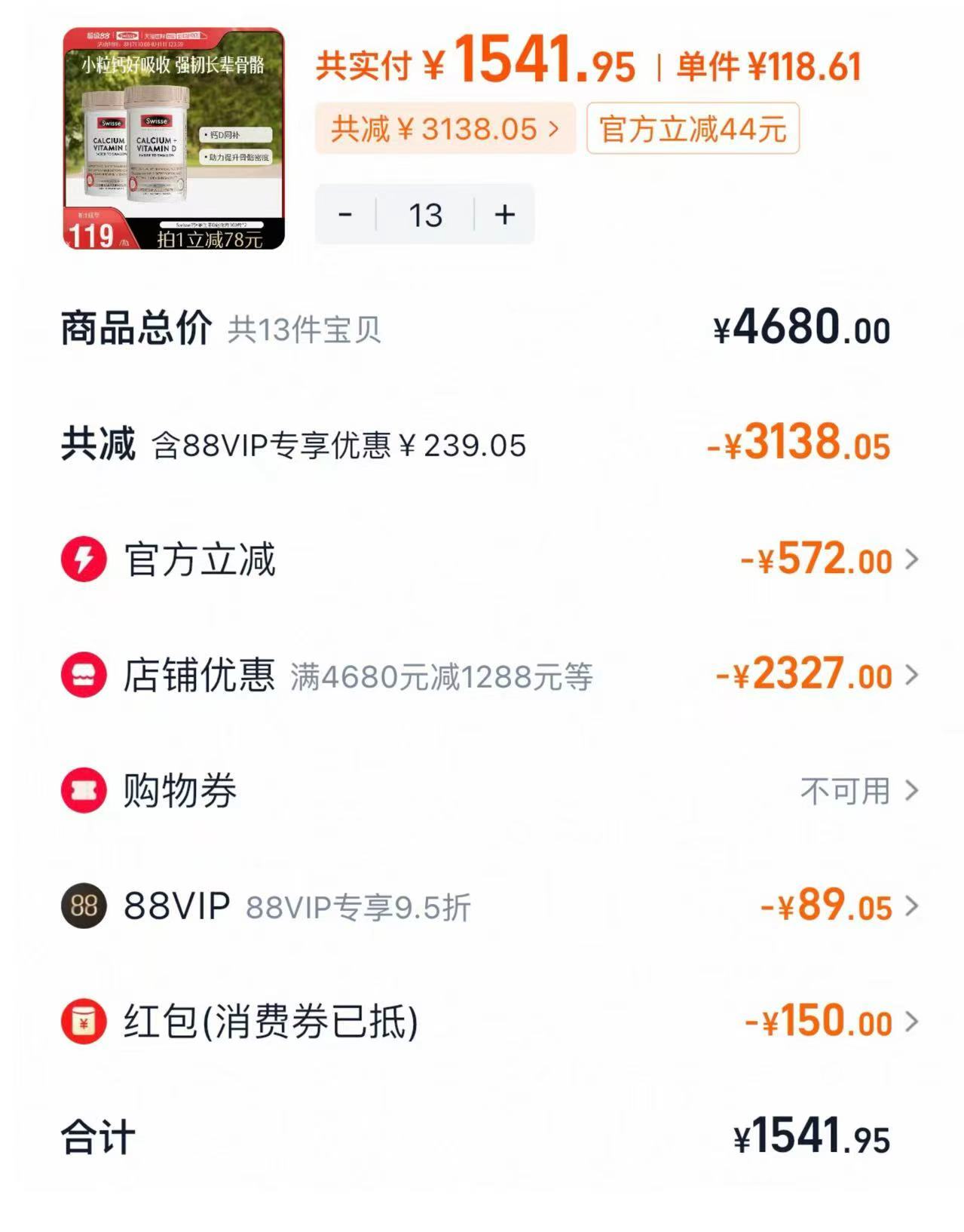Expand the 共减¥3138.05 discount summary
The width and height of the screenshot is (964, 1232).
point(445,130)
